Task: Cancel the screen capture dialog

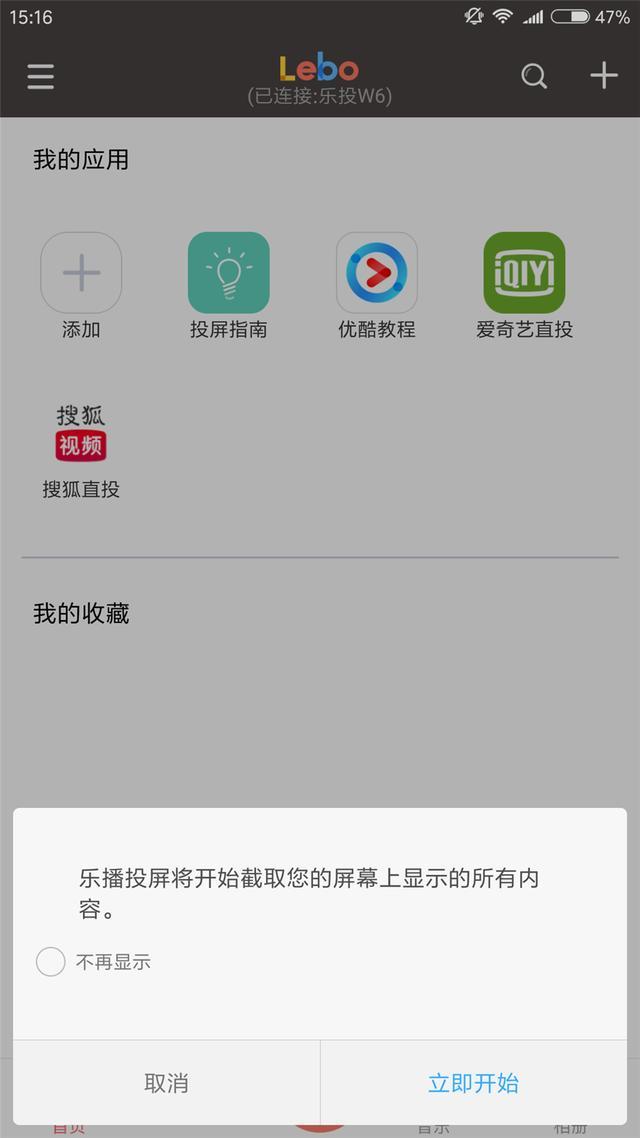Action: pos(166,1083)
